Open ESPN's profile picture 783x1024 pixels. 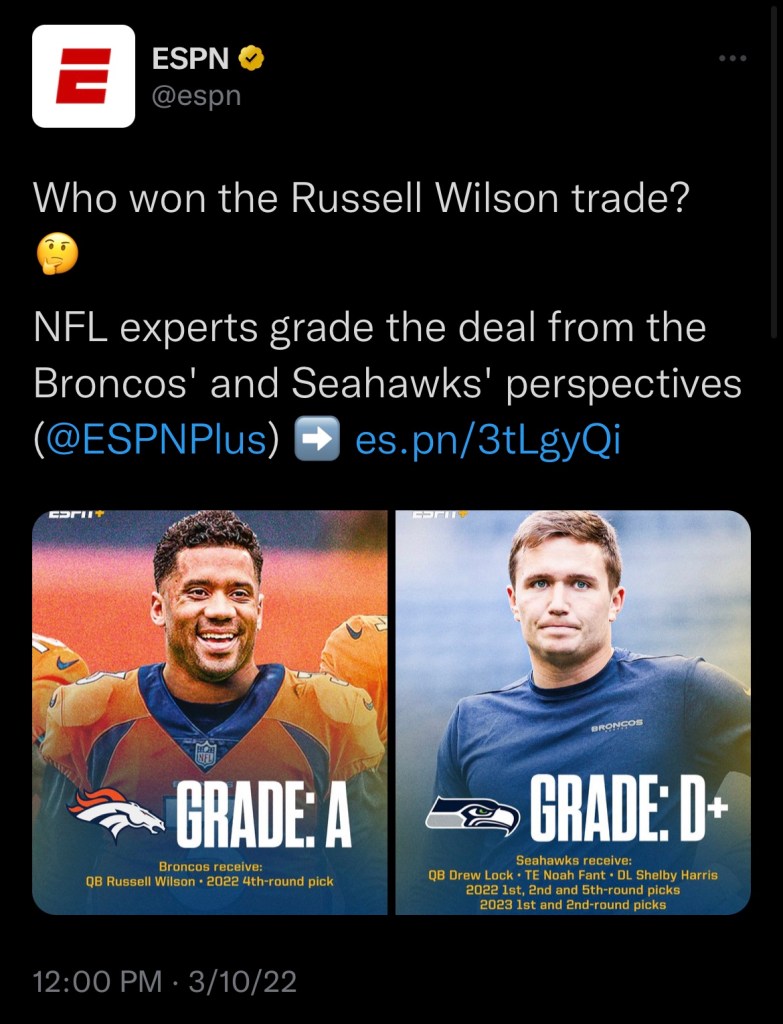pos(83,77)
